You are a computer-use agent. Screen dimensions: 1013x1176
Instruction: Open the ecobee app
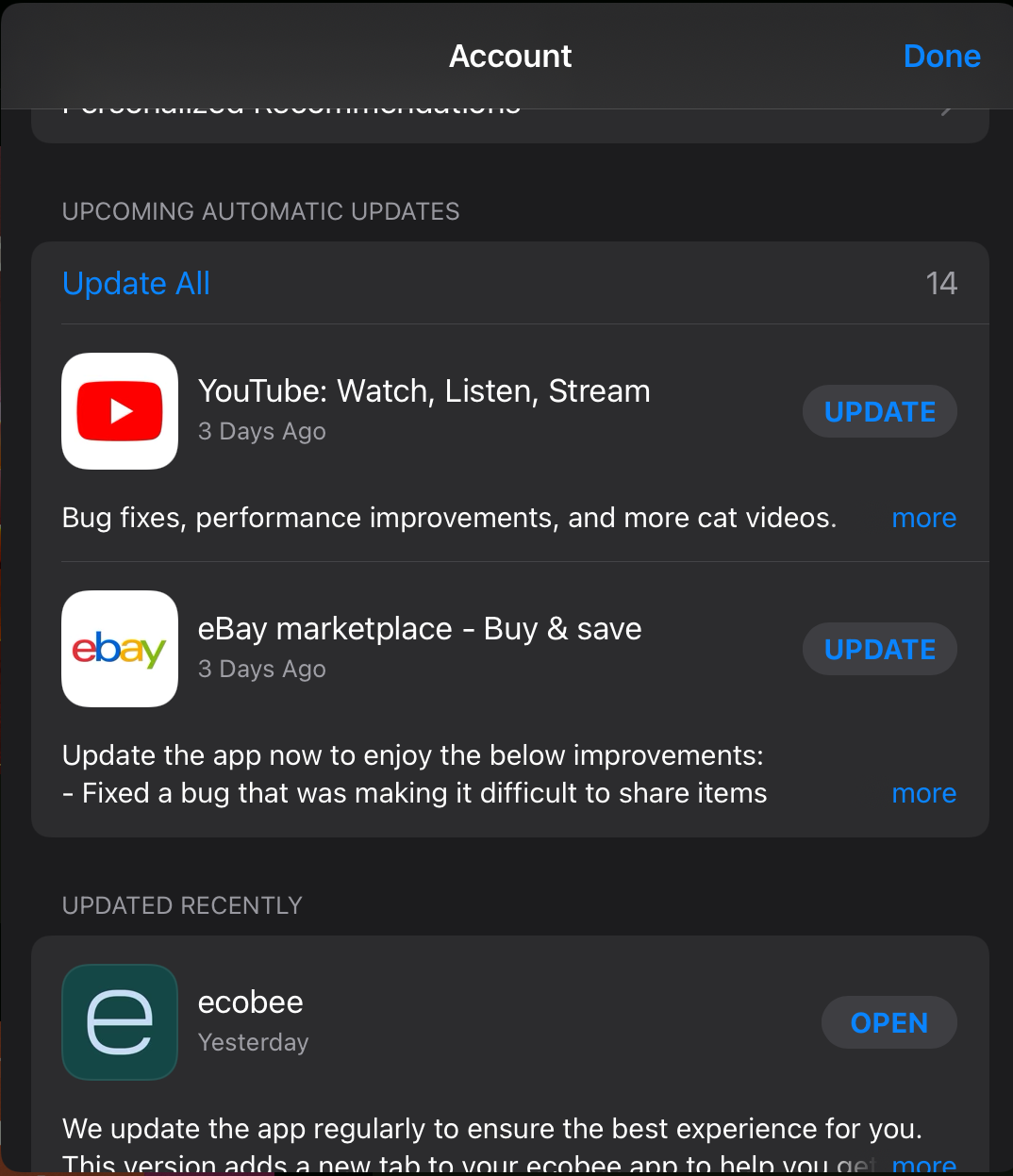click(x=888, y=1023)
